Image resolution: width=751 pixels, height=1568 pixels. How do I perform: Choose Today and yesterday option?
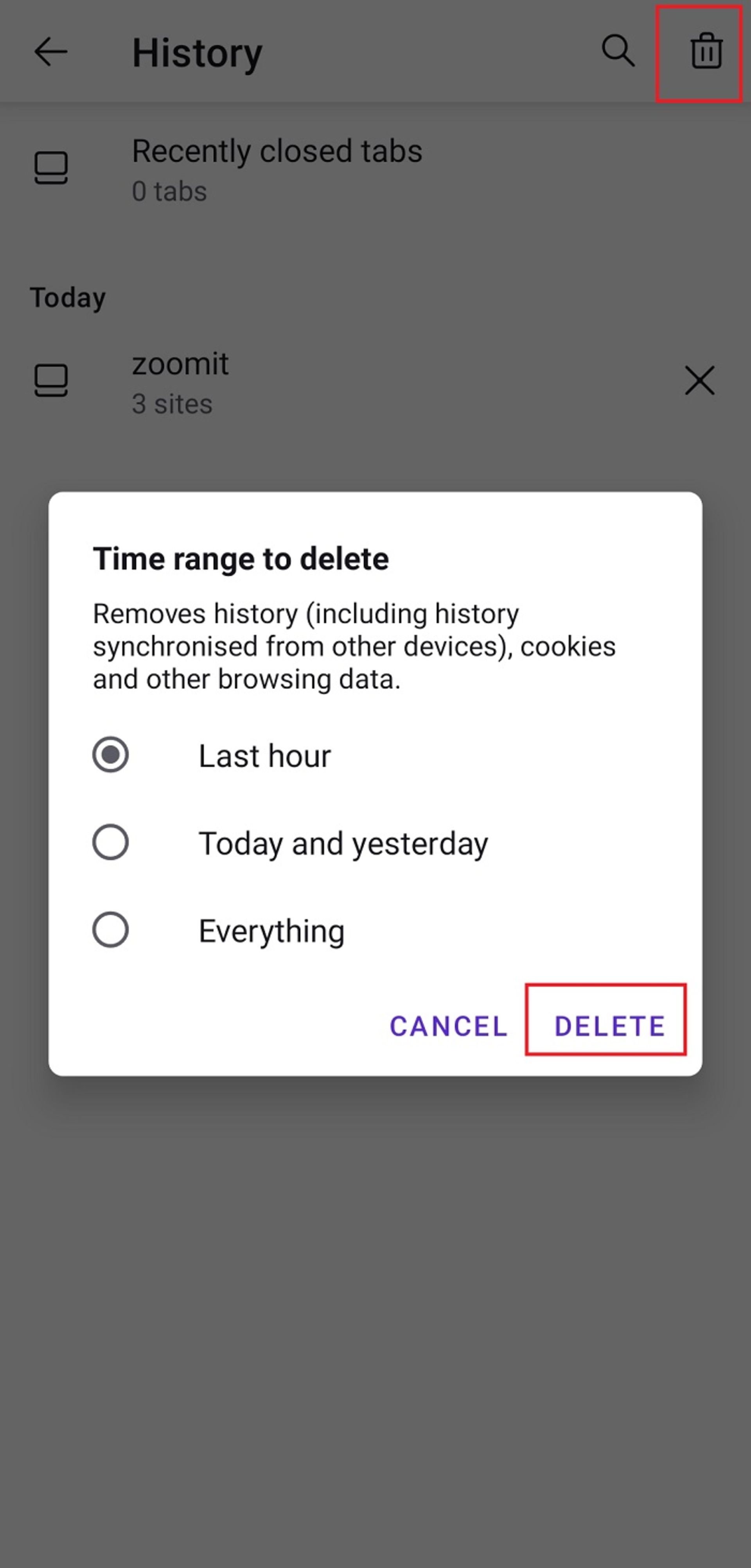pos(110,842)
